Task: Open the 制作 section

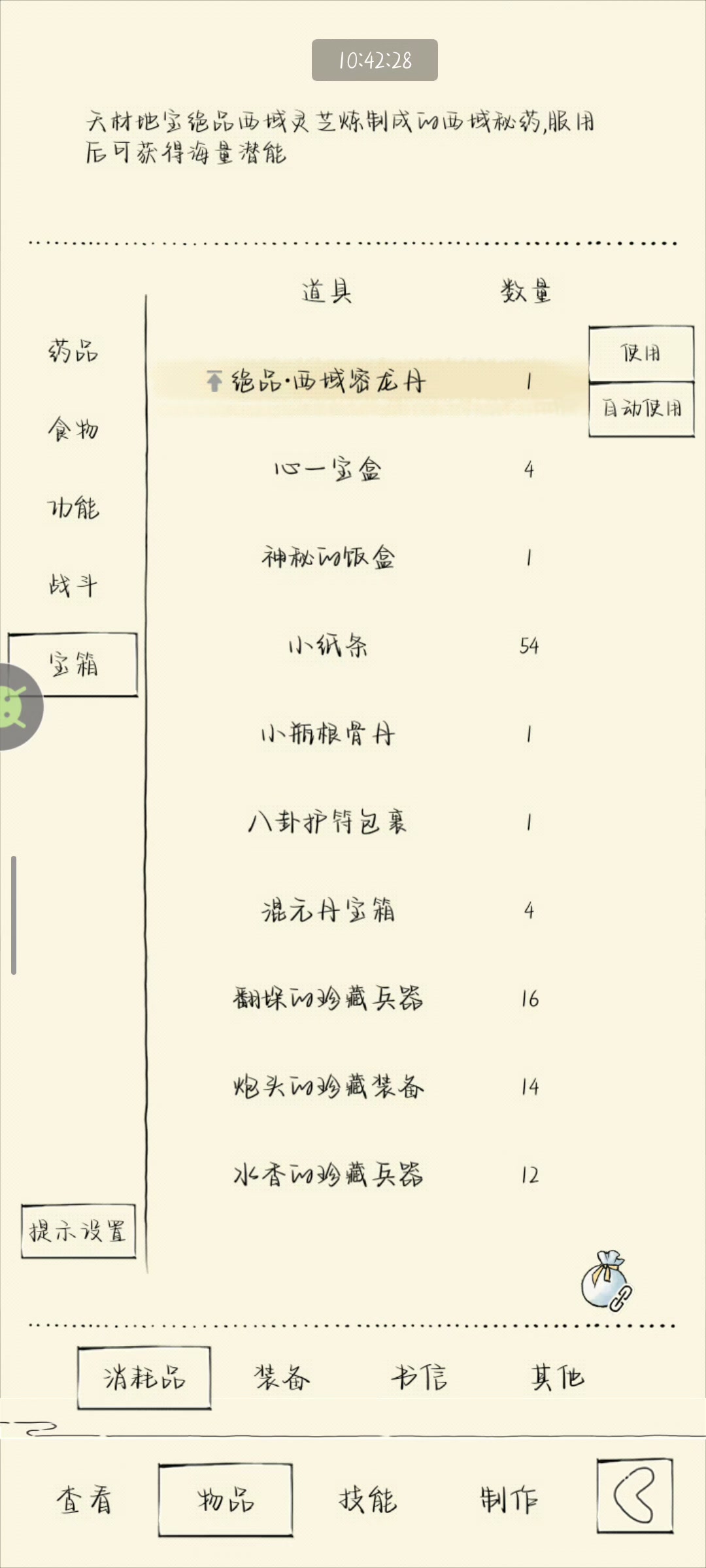Action: (509, 1499)
